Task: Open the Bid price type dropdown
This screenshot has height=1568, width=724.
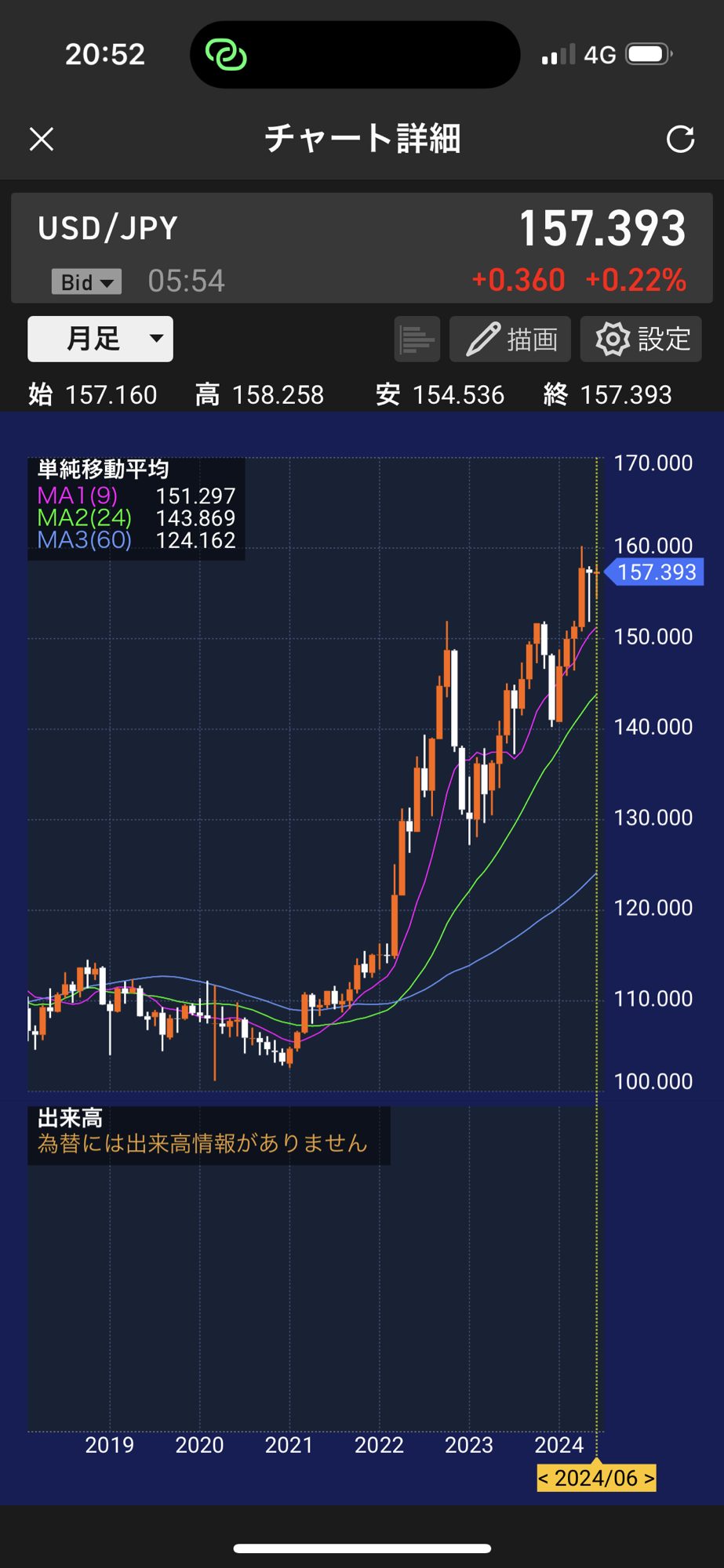Action: click(x=86, y=281)
